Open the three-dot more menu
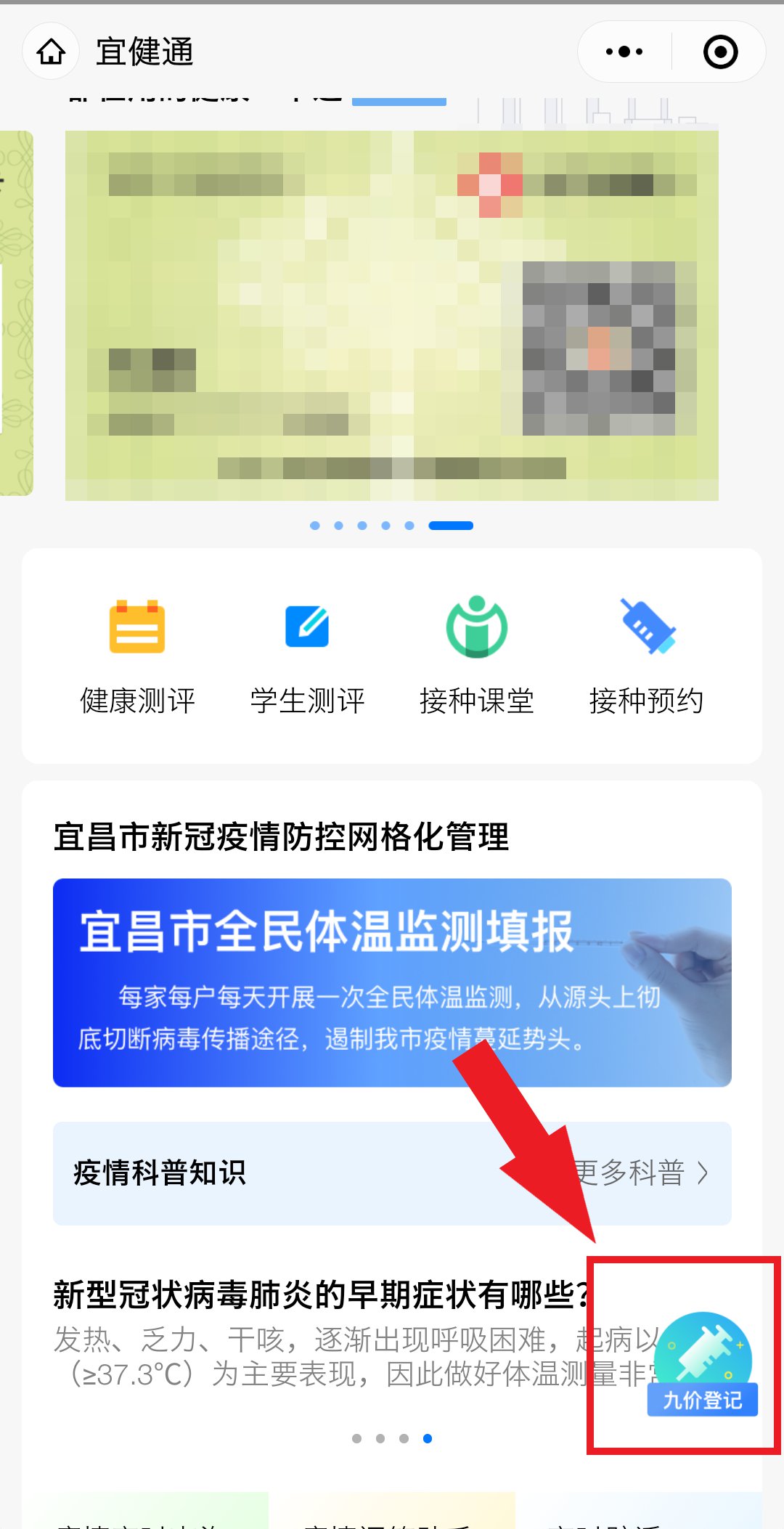The height and width of the screenshot is (1529, 784). pos(624,52)
